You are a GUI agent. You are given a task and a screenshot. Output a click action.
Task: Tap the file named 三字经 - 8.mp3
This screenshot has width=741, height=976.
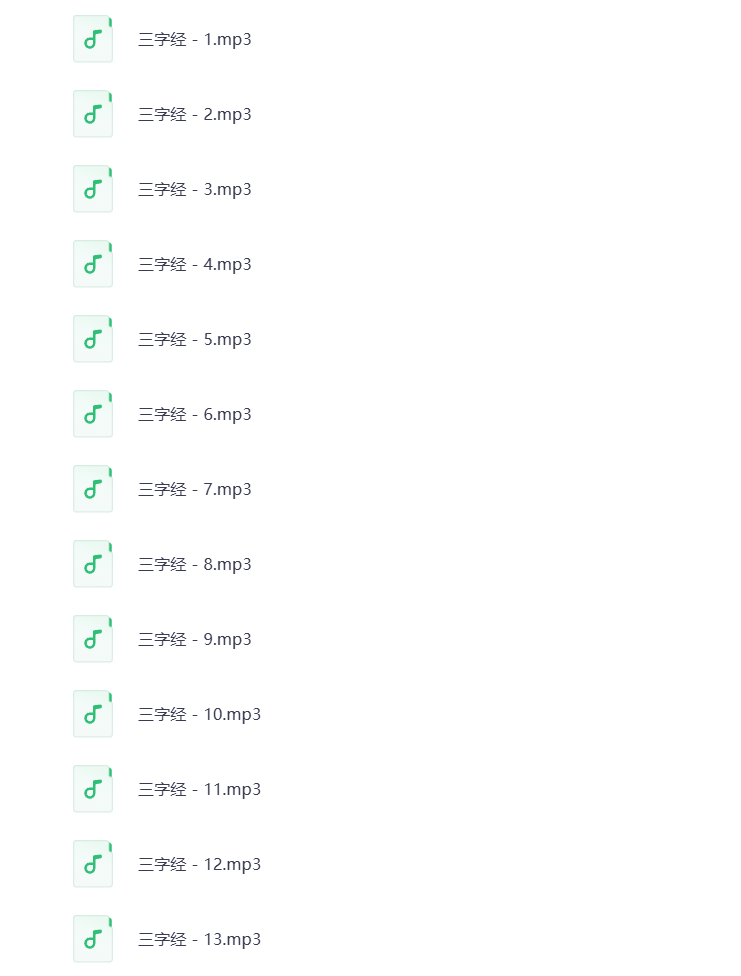tap(194, 565)
